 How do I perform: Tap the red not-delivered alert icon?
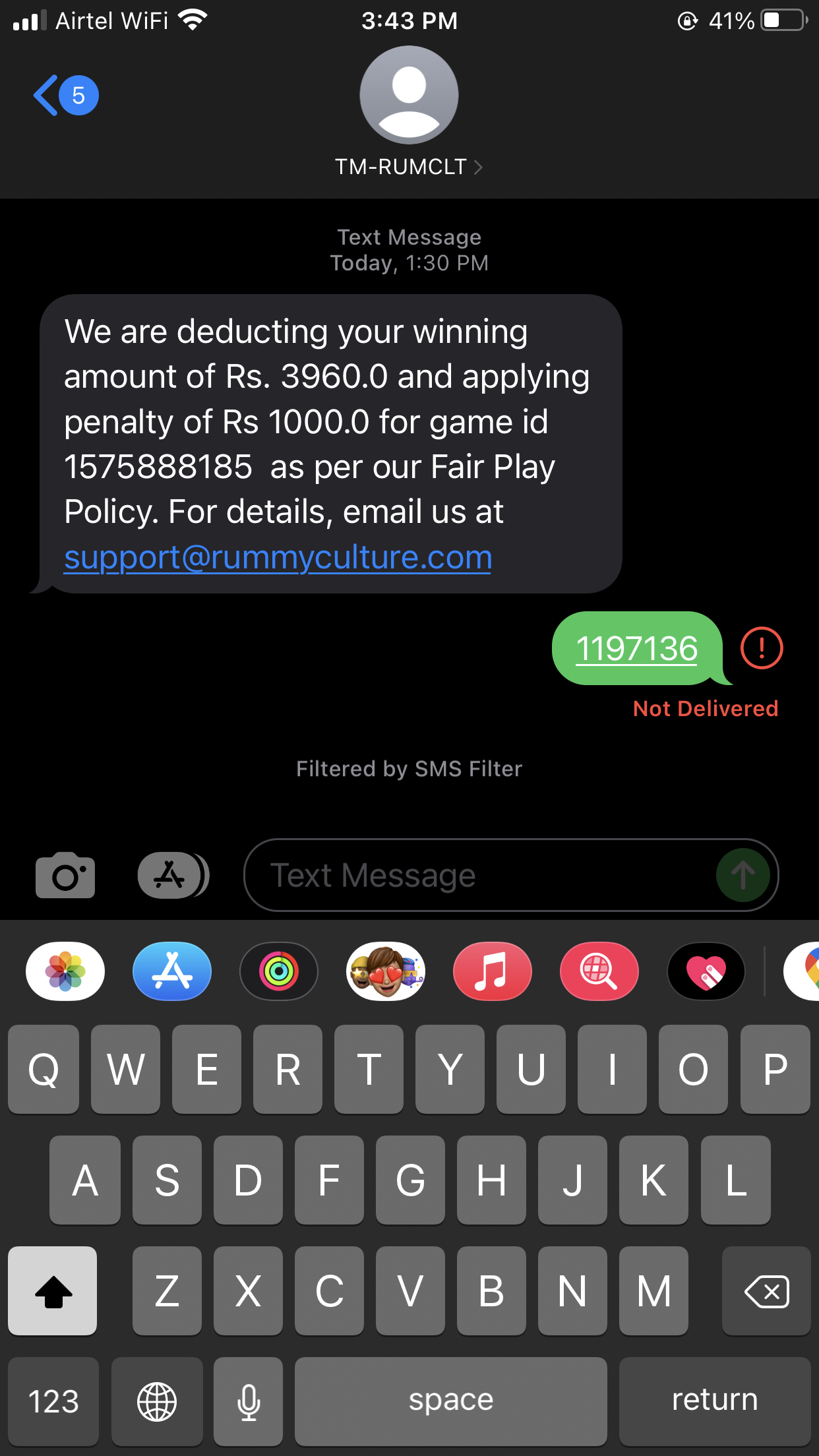pos(761,648)
